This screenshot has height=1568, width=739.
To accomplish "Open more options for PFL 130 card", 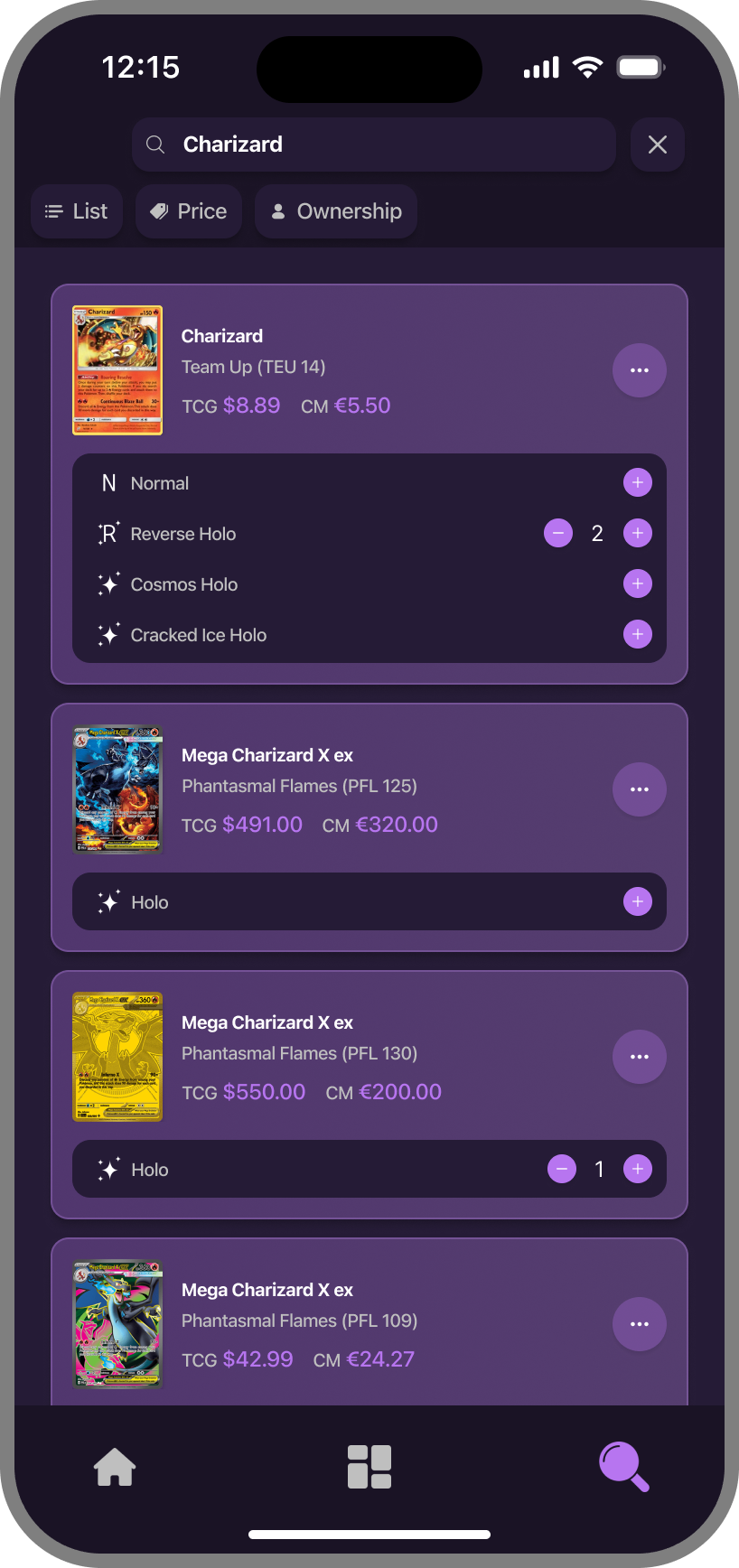I will (x=639, y=1057).
